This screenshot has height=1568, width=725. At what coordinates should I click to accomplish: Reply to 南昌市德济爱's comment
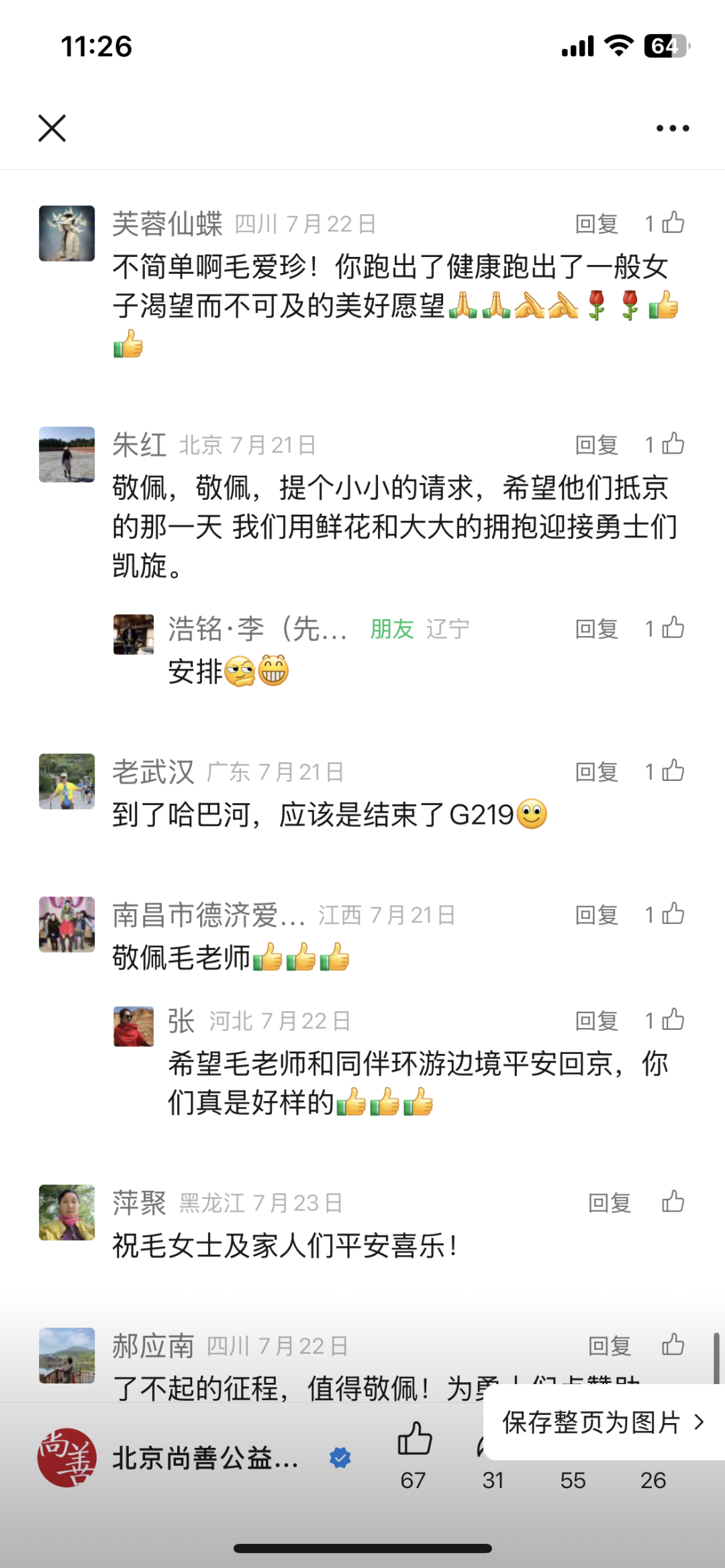(x=596, y=915)
